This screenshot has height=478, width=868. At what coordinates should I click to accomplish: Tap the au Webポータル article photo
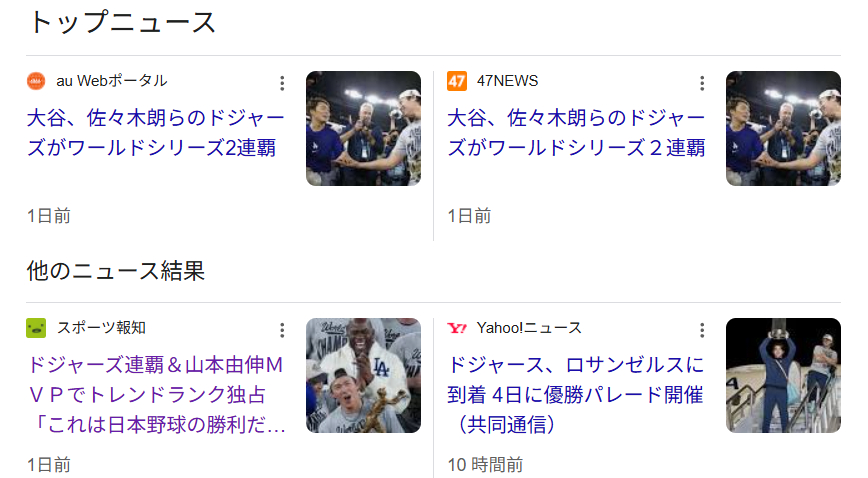pos(363,128)
